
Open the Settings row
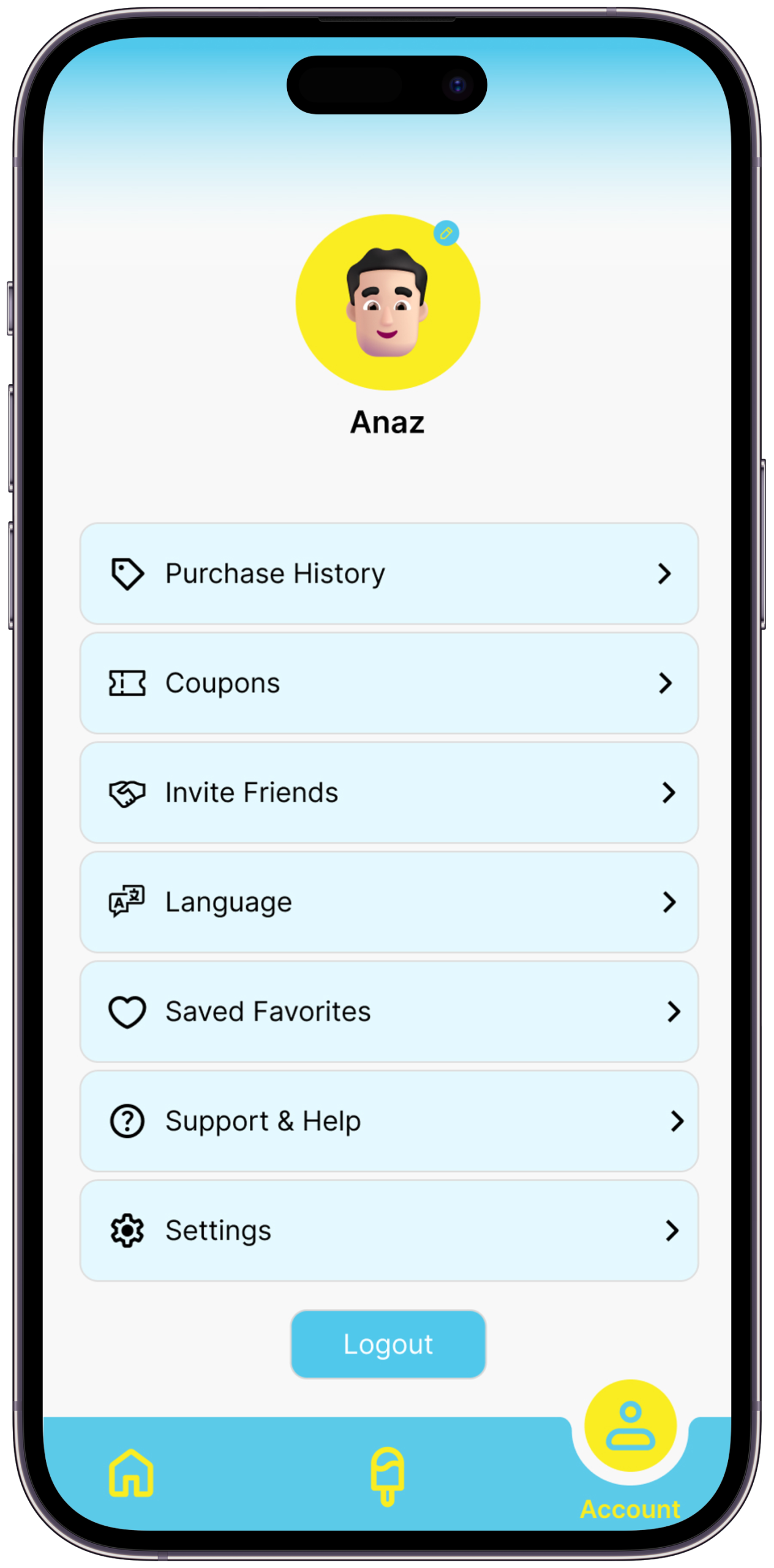tap(388, 1231)
